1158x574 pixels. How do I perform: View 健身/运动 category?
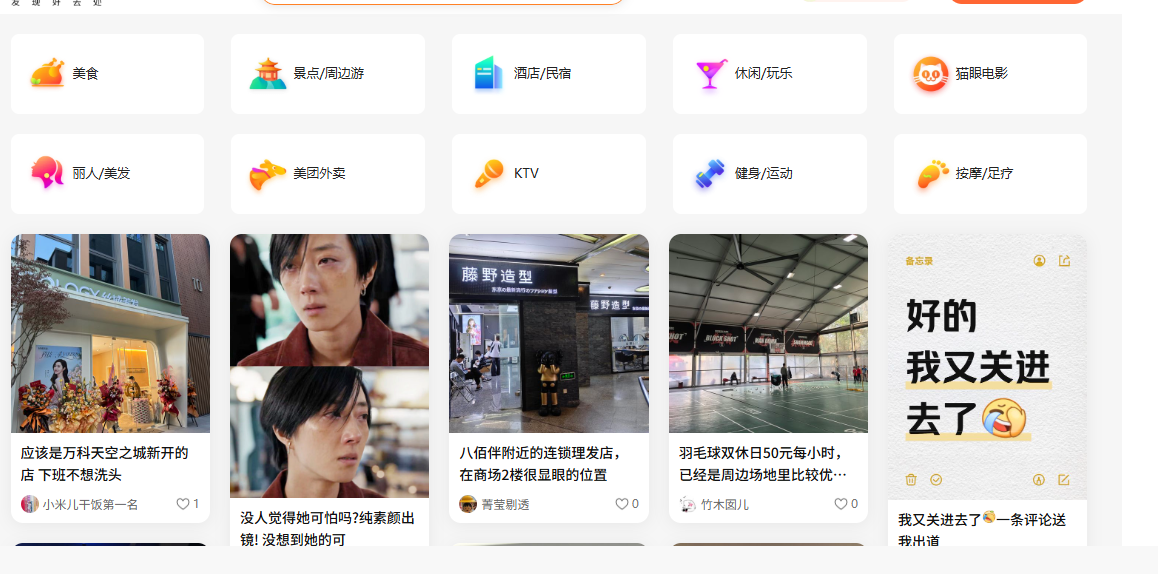click(x=769, y=174)
